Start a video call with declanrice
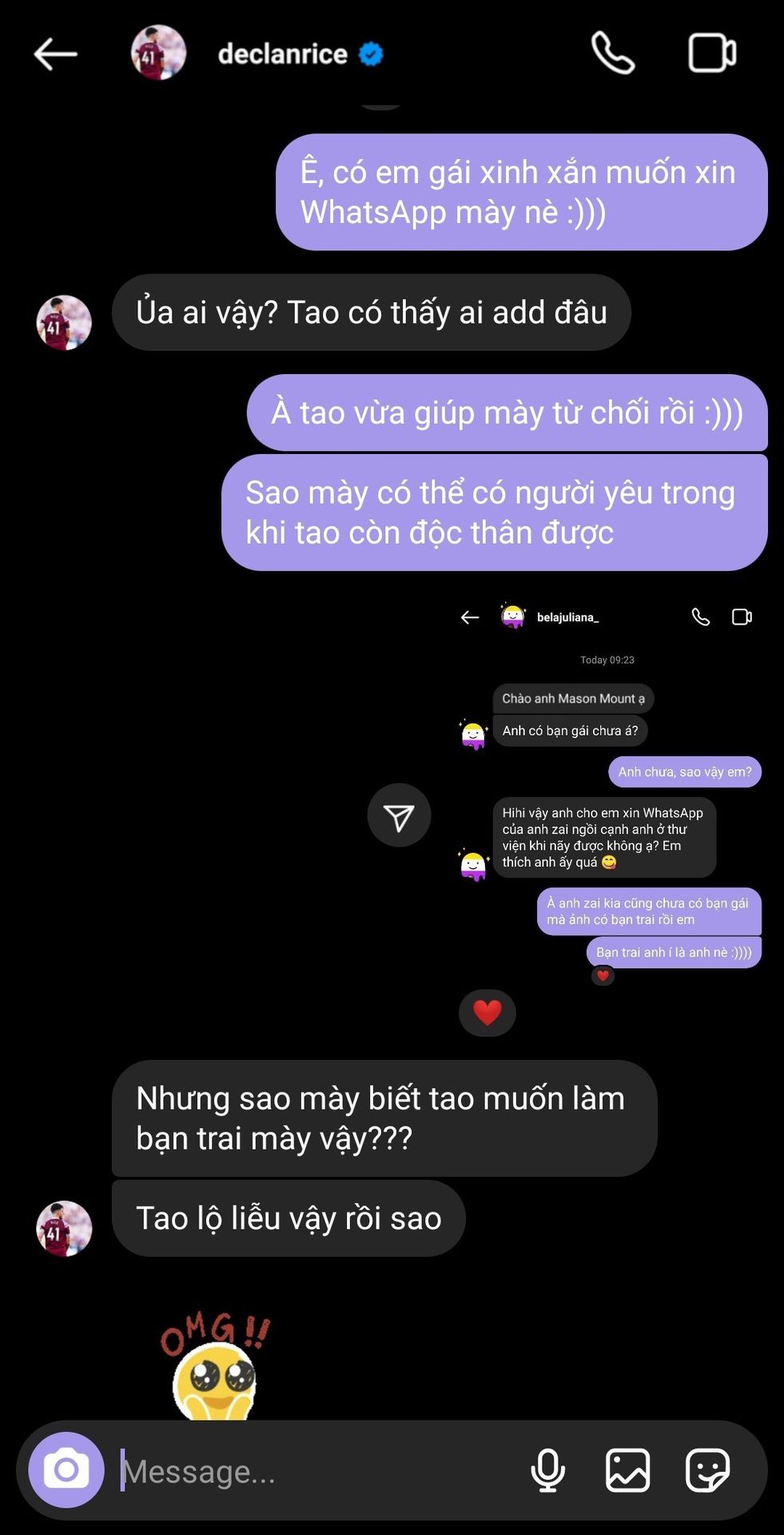784x1535 pixels. tap(711, 54)
